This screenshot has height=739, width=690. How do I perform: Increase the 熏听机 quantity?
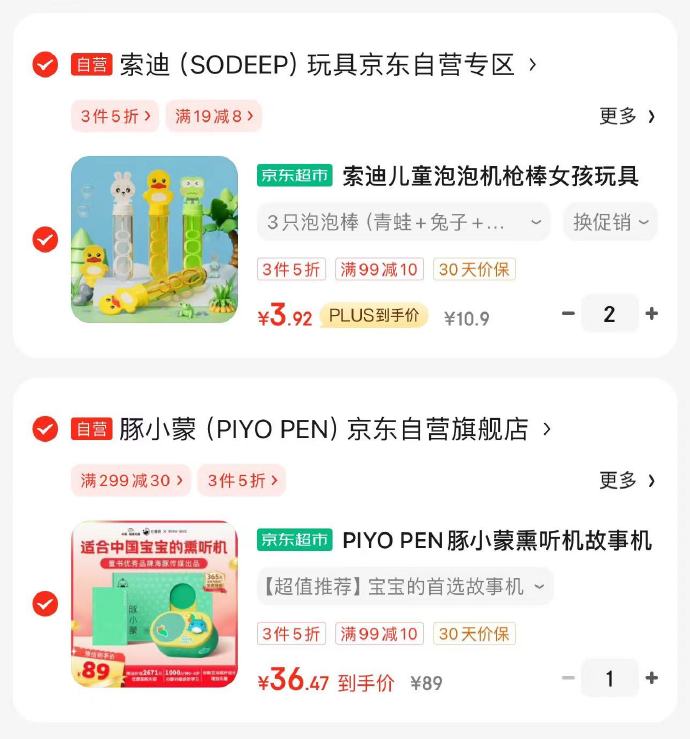pyautogui.click(x=652, y=678)
